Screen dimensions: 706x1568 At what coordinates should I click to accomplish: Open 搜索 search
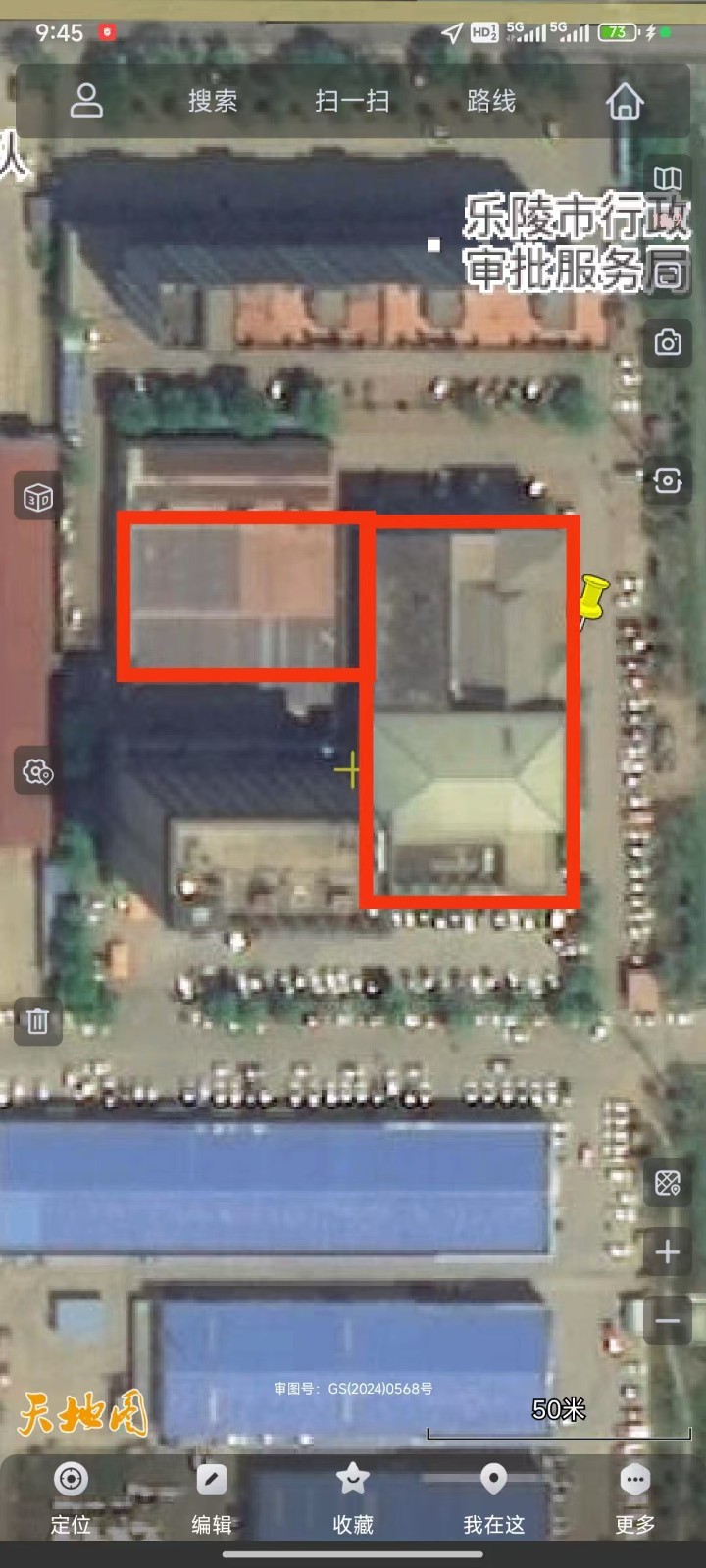[x=213, y=101]
